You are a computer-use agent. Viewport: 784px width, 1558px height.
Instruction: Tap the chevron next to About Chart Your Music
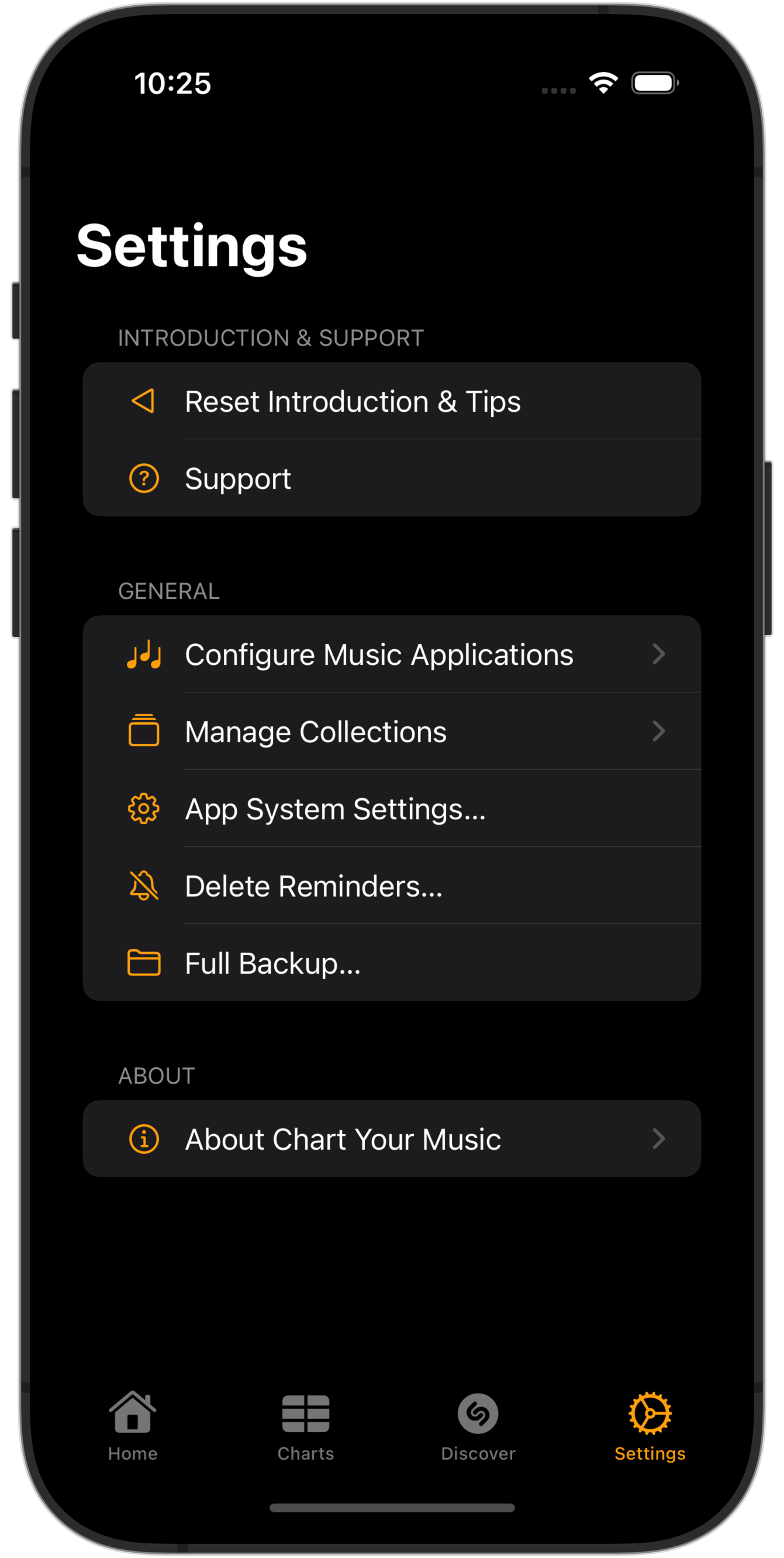coord(660,1139)
